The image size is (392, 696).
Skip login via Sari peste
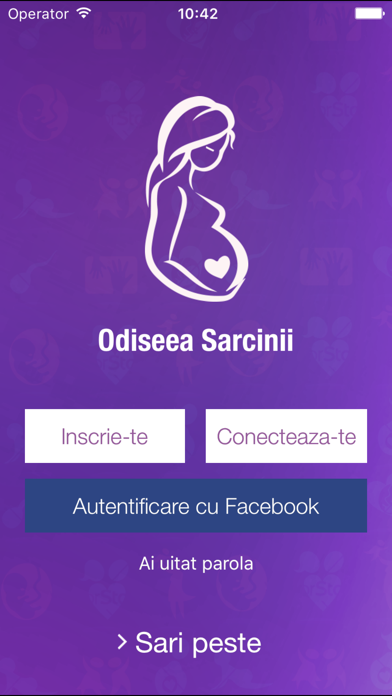coord(190,642)
